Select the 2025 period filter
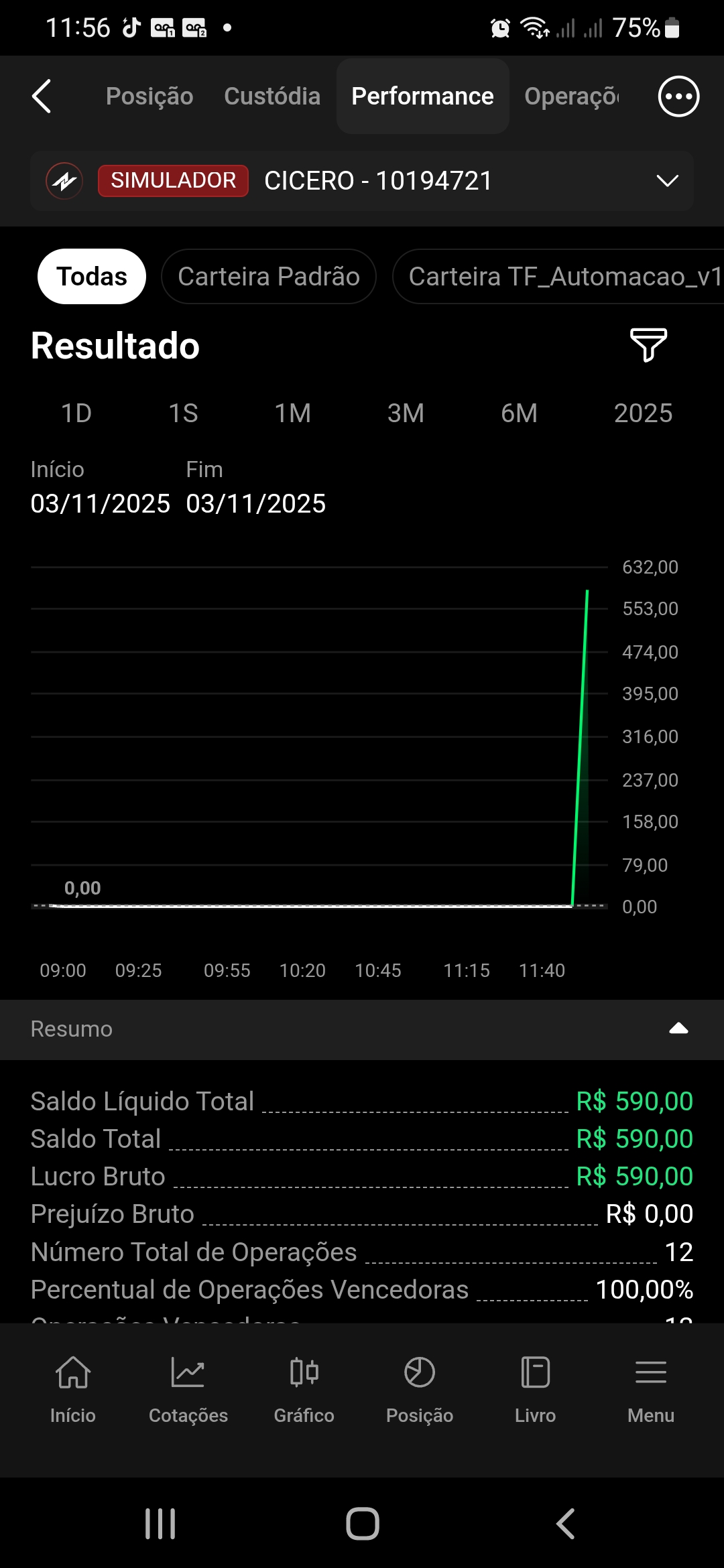 point(643,413)
